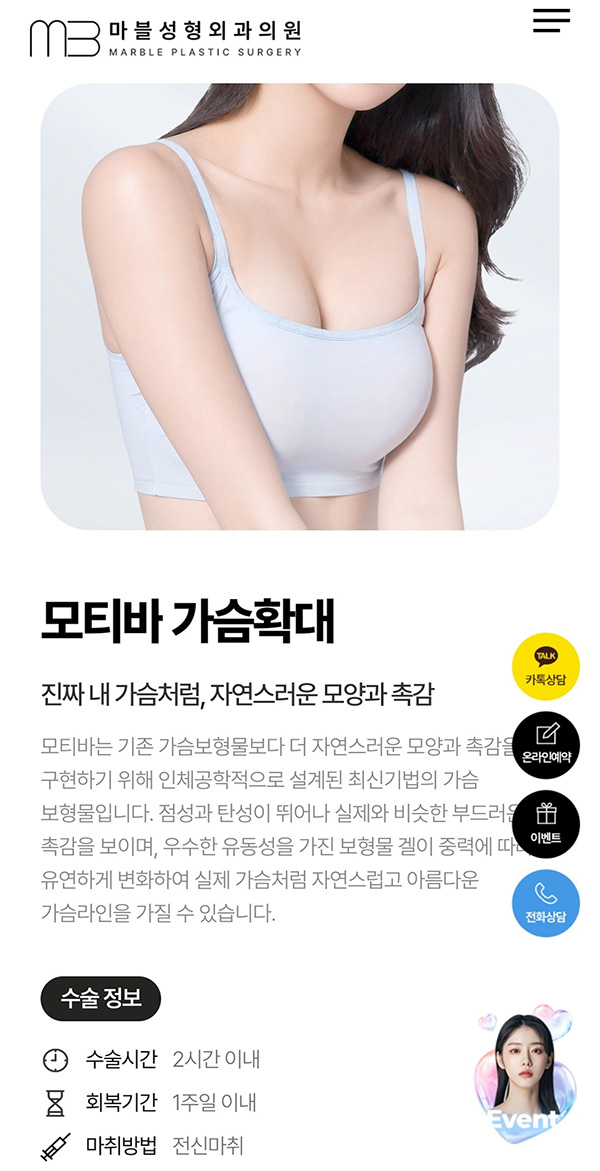Start a KakaoTalk consultation
The height and width of the screenshot is (1171, 600).
pos(545,666)
